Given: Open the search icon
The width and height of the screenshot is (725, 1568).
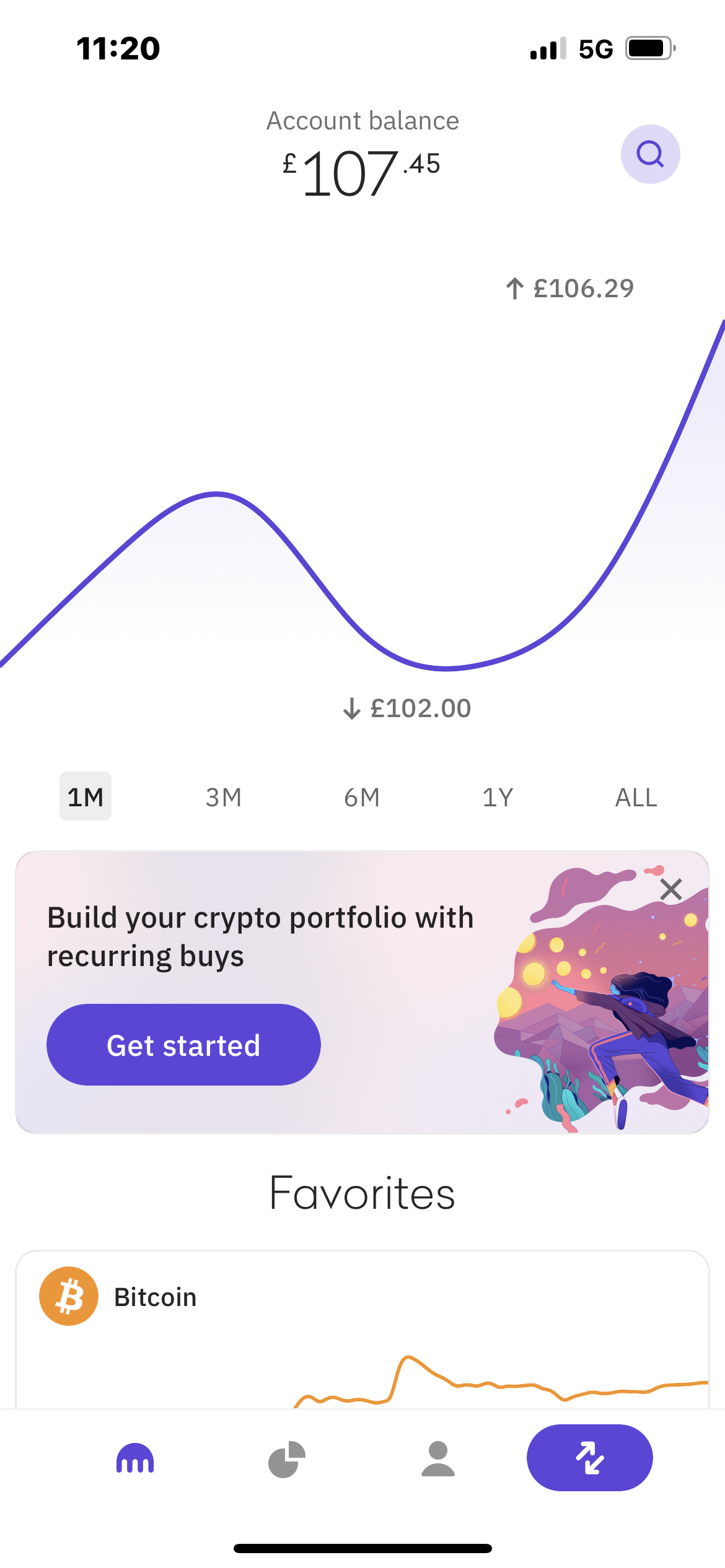Looking at the screenshot, I should pyautogui.click(x=650, y=154).
